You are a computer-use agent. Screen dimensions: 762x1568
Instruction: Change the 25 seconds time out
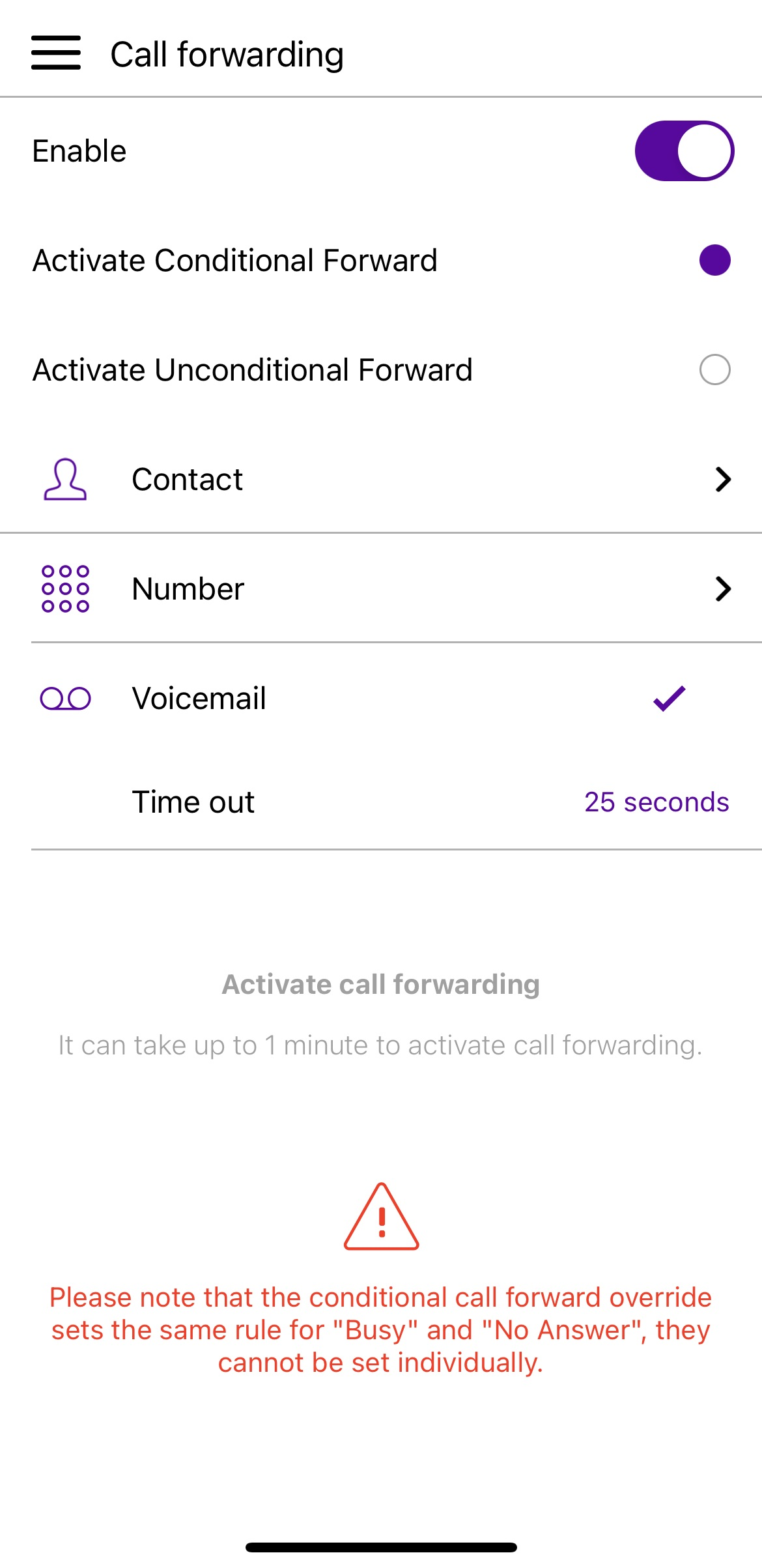click(656, 802)
